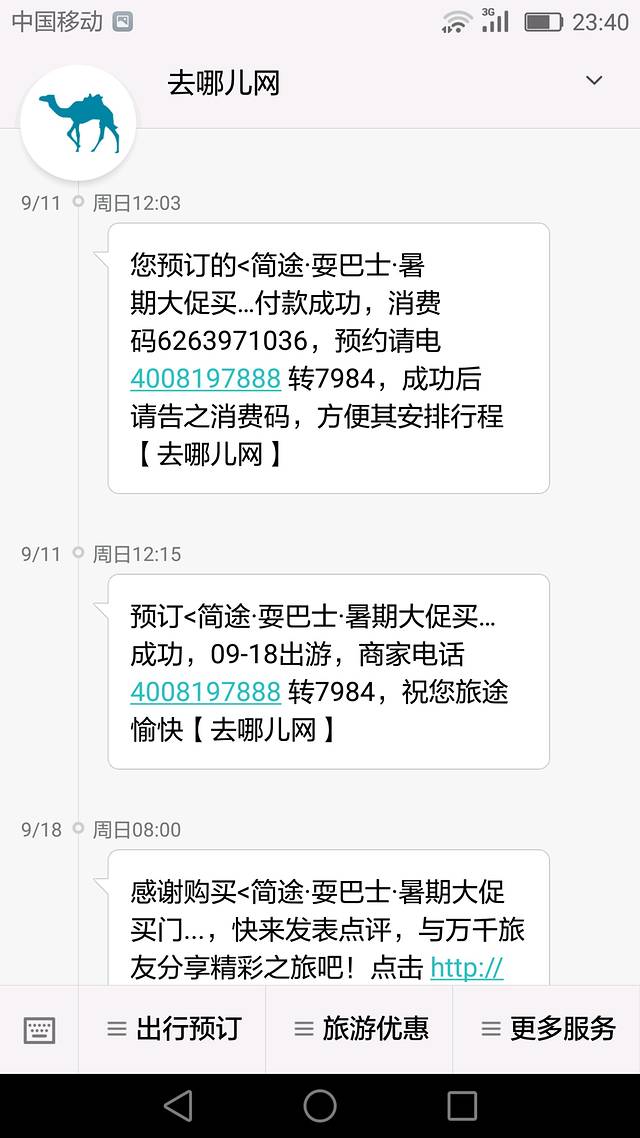This screenshot has height=1138, width=640.
Task: Open the 旅游优惠 menu
Action: point(360,1029)
